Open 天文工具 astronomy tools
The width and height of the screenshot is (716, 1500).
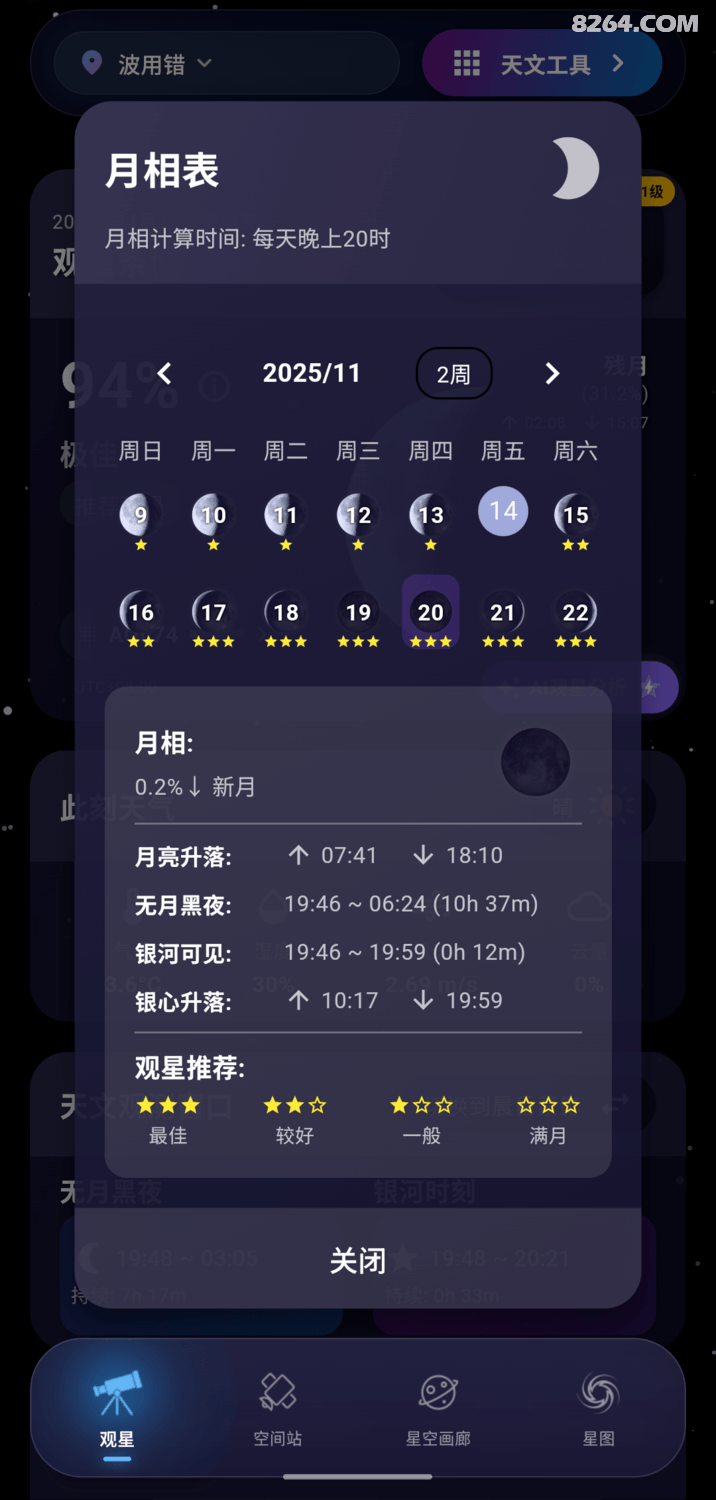tap(542, 64)
